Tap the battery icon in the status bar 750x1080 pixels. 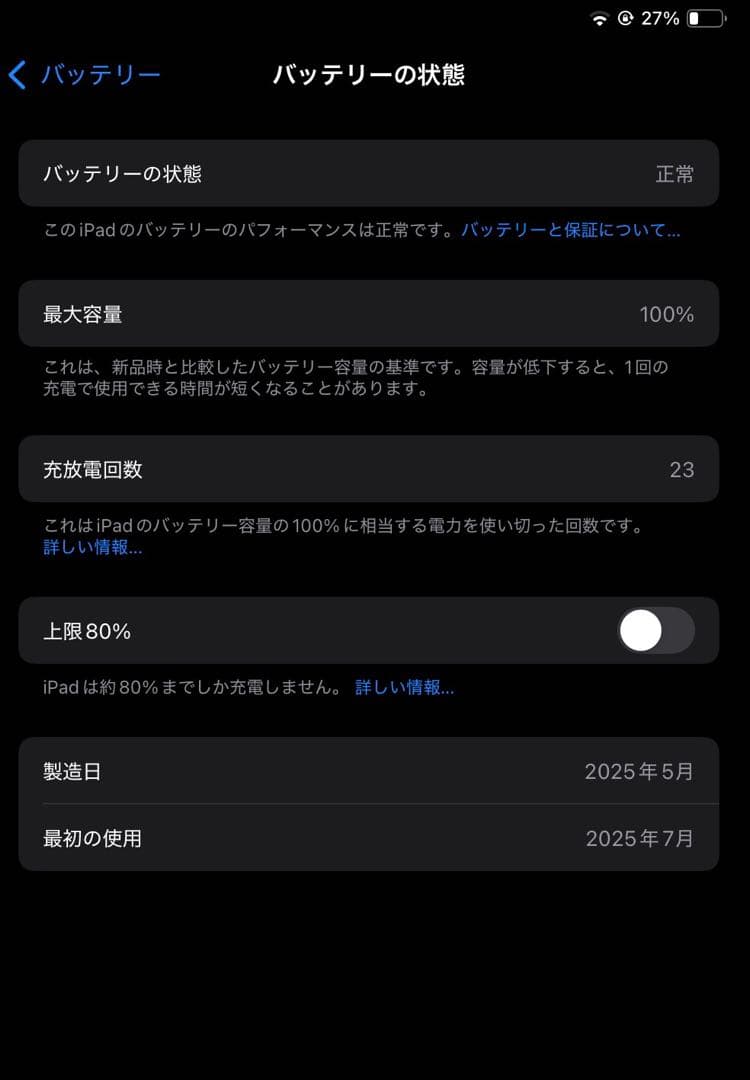(704, 16)
